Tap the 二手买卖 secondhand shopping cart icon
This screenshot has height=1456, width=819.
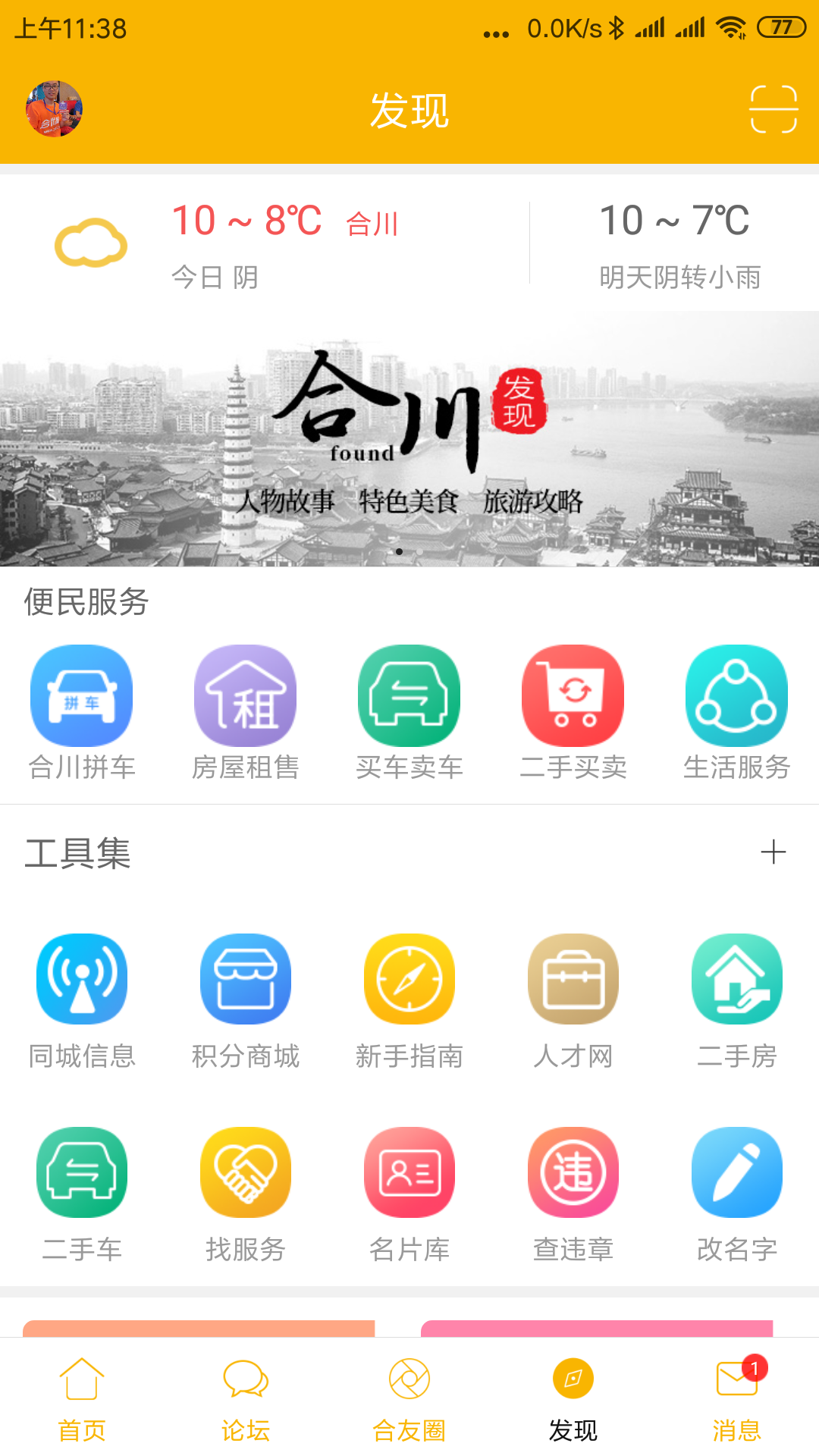click(x=573, y=695)
